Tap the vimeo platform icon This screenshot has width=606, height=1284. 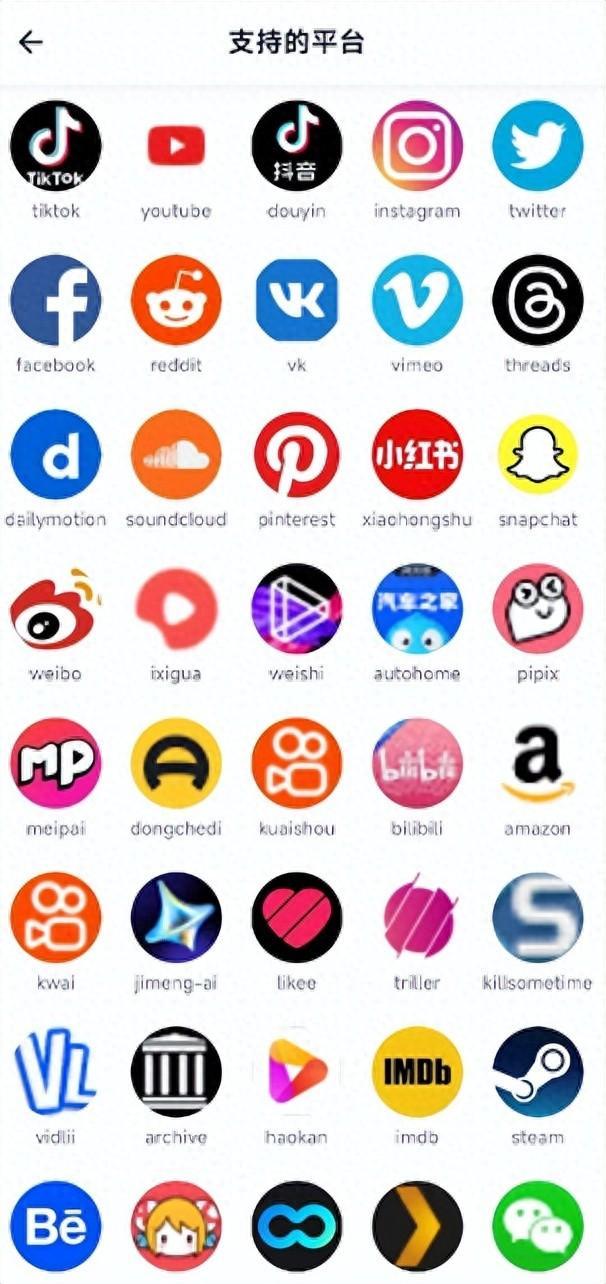[x=417, y=300]
